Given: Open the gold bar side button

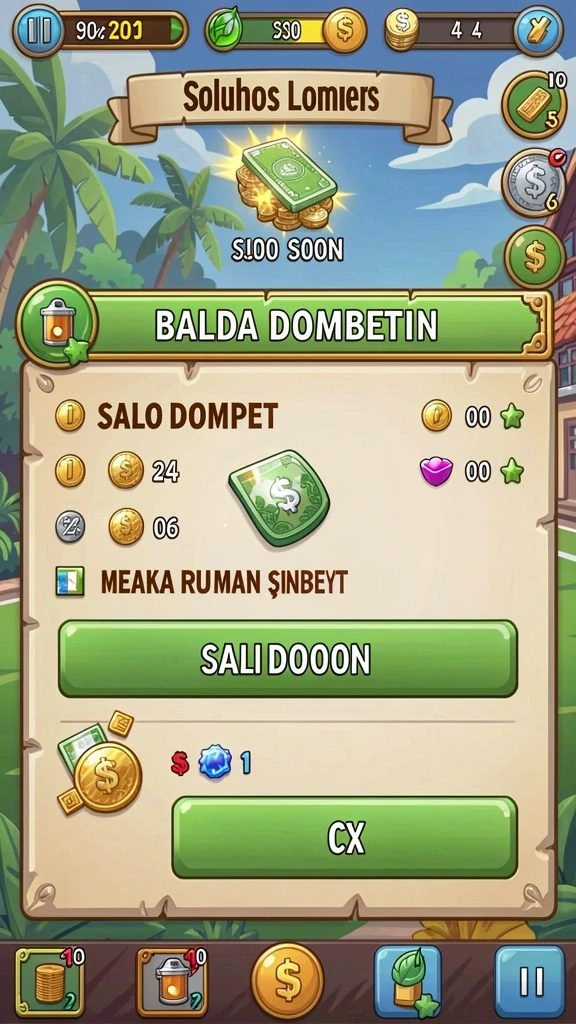Looking at the screenshot, I should point(535,104).
